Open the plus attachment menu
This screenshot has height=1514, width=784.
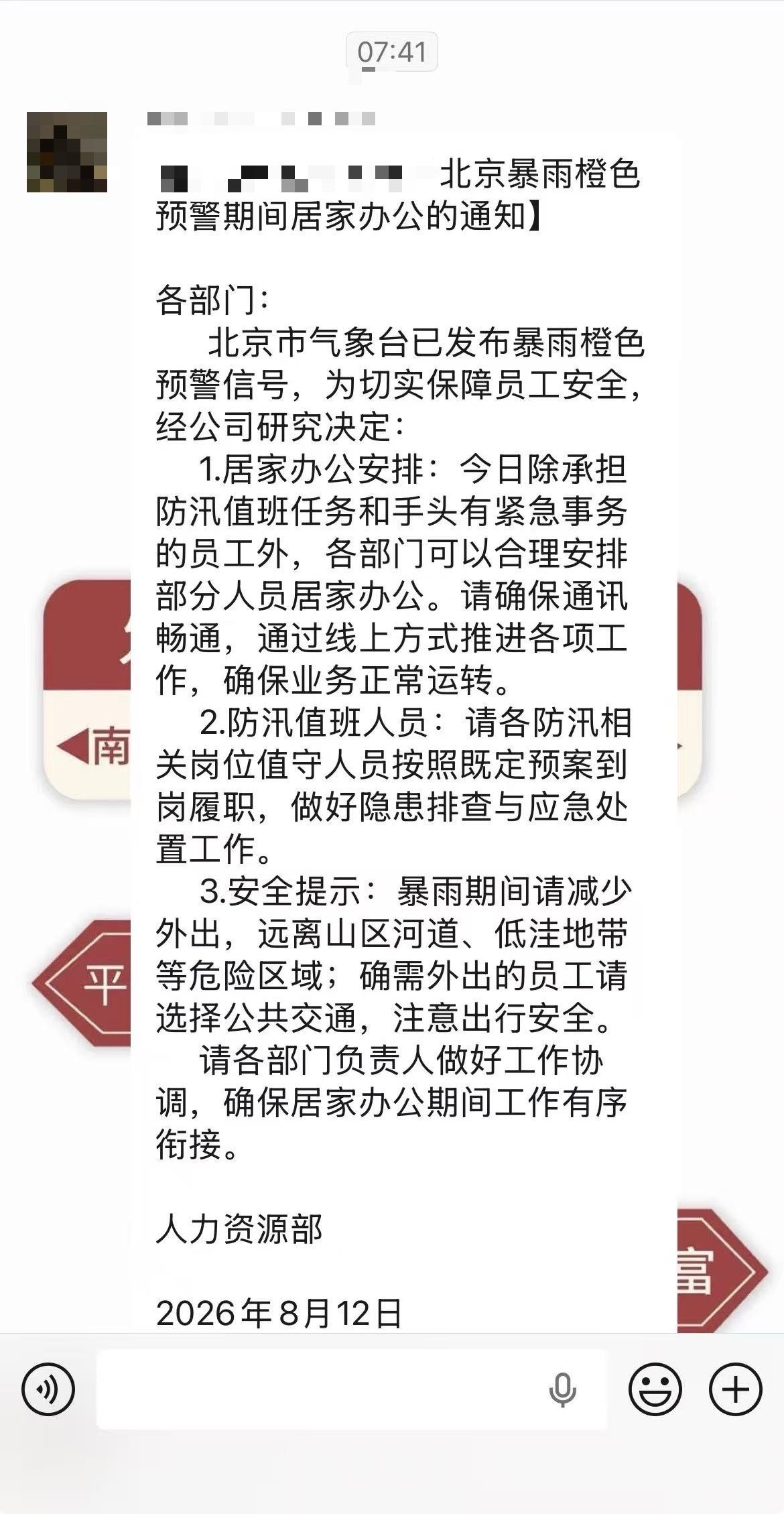(x=736, y=1389)
